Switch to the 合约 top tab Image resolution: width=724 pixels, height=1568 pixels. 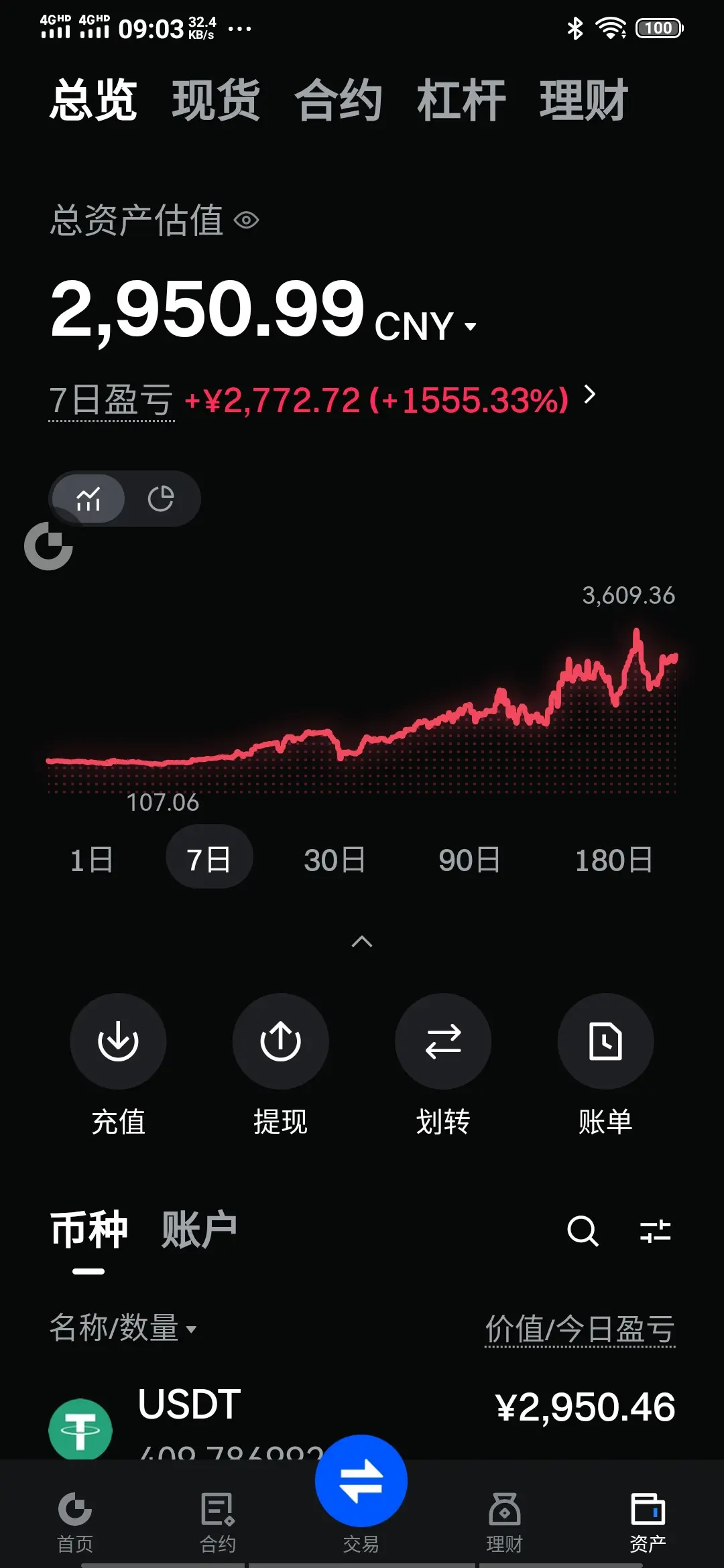tap(339, 101)
